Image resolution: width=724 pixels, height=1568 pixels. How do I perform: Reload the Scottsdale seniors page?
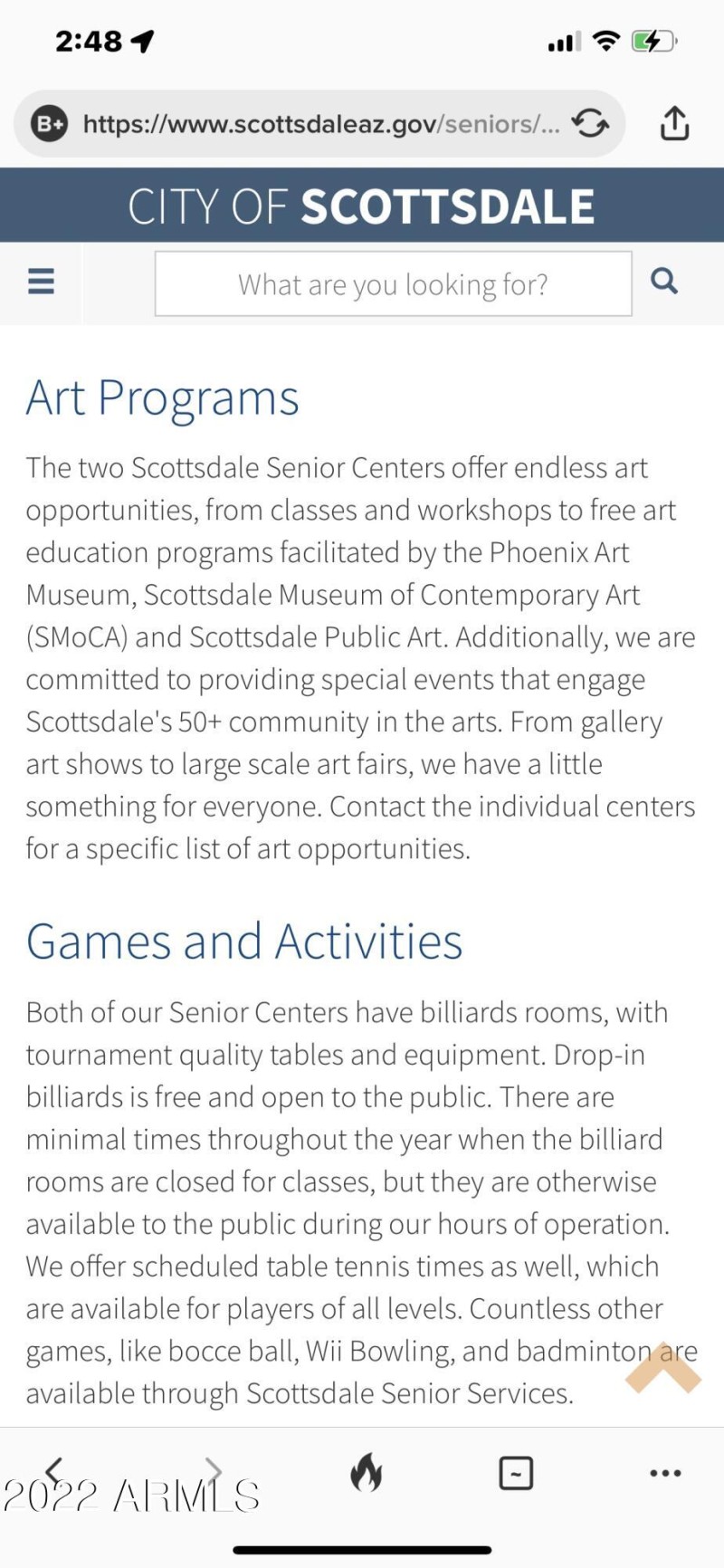(x=590, y=123)
